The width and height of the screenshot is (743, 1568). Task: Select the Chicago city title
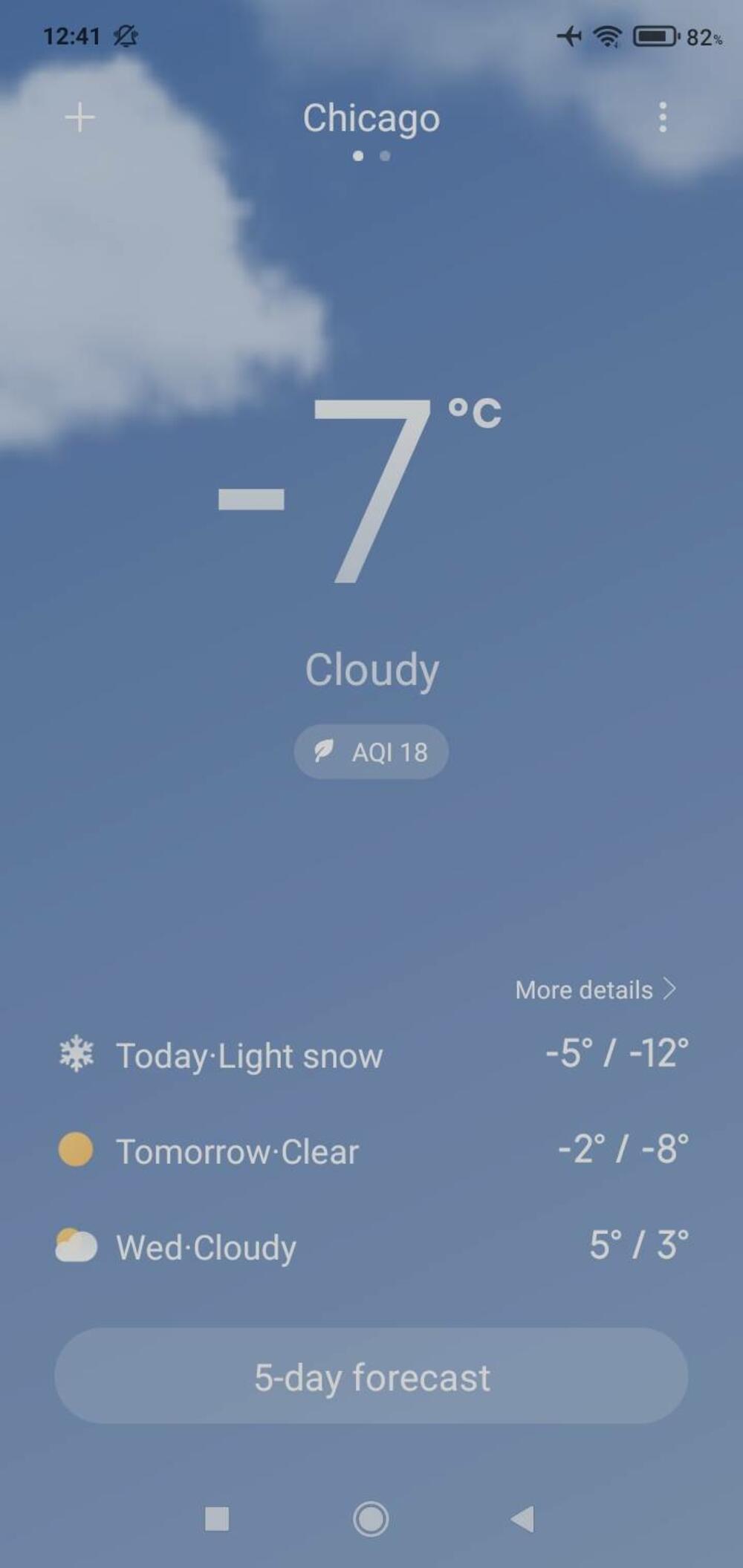click(371, 117)
